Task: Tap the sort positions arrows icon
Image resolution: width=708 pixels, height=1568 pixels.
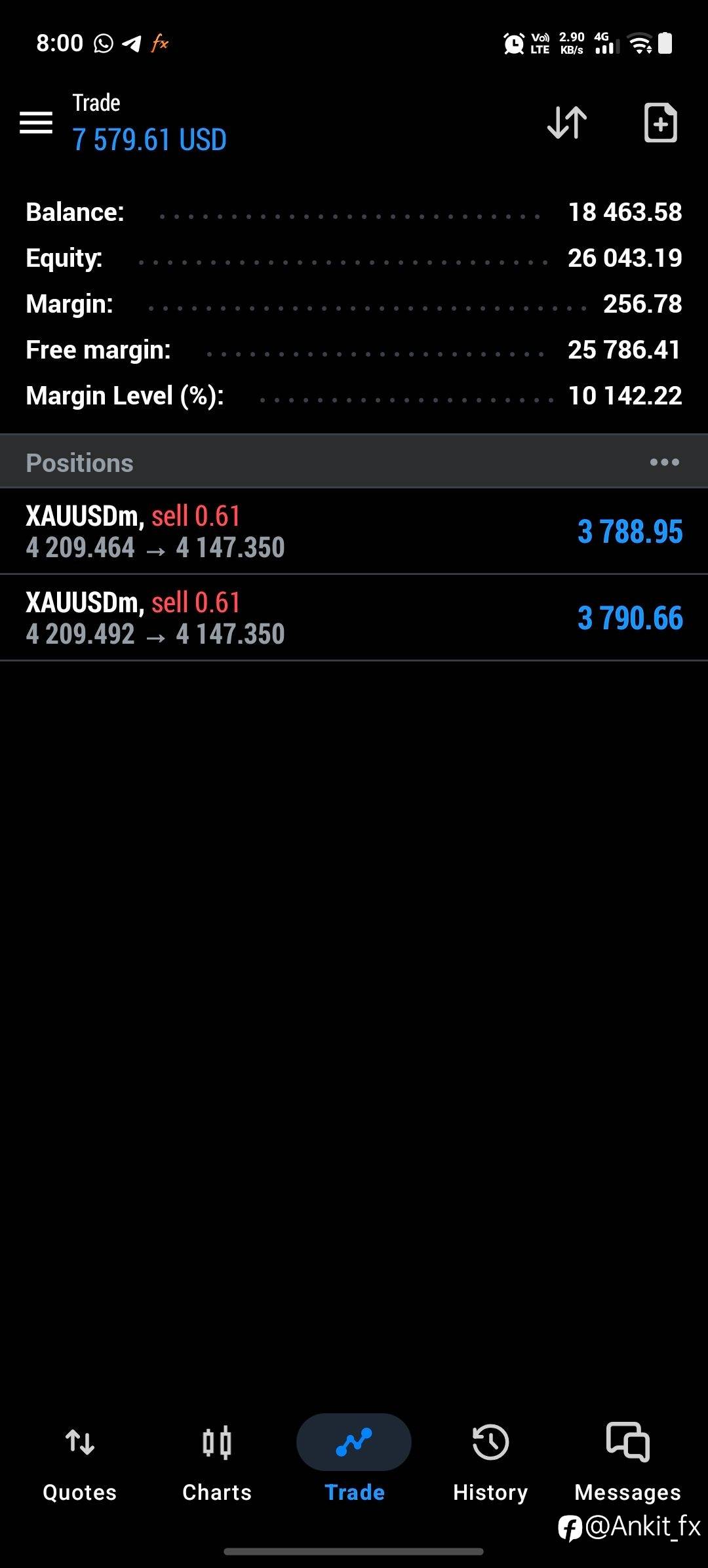Action: tap(567, 123)
